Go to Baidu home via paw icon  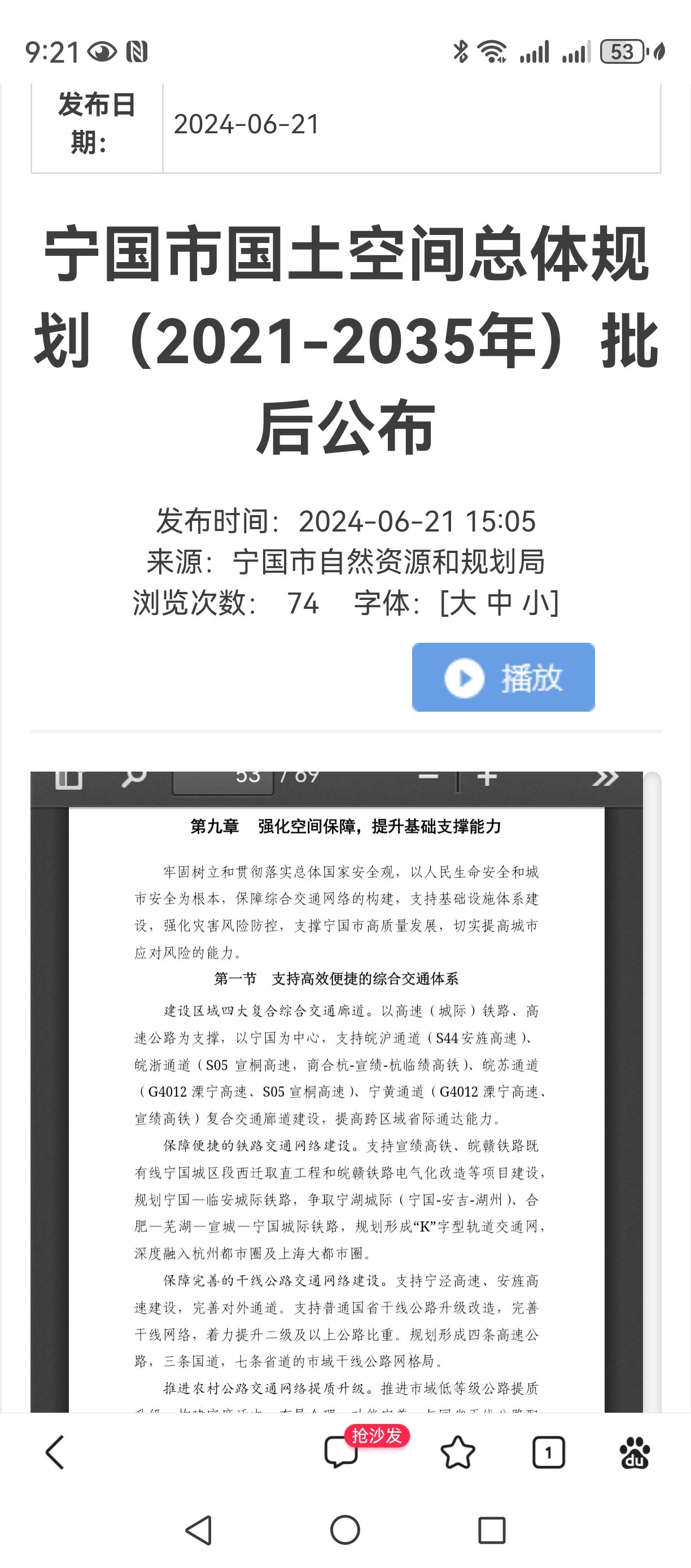(x=635, y=1453)
